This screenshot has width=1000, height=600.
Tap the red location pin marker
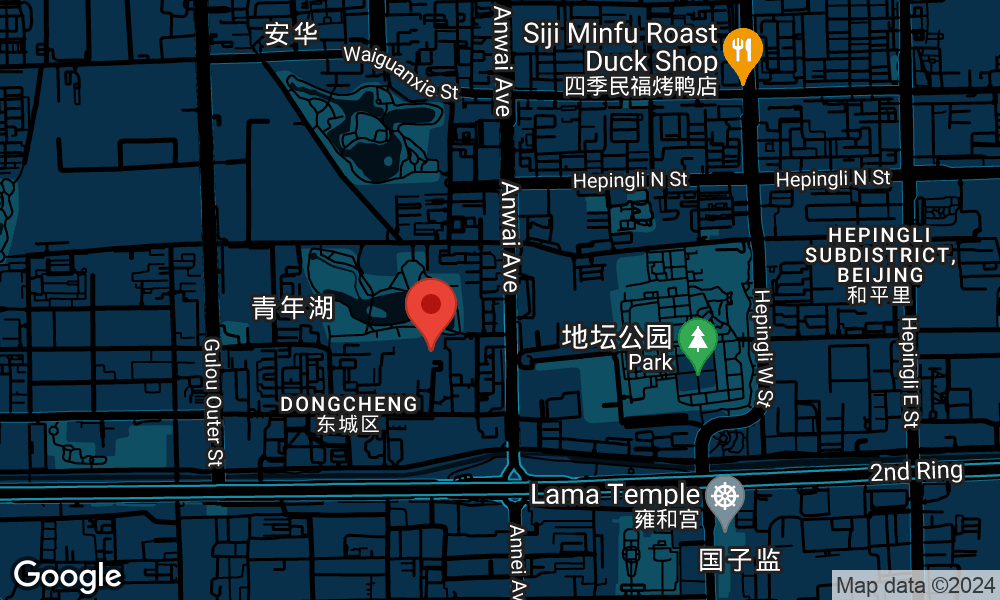(431, 307)
